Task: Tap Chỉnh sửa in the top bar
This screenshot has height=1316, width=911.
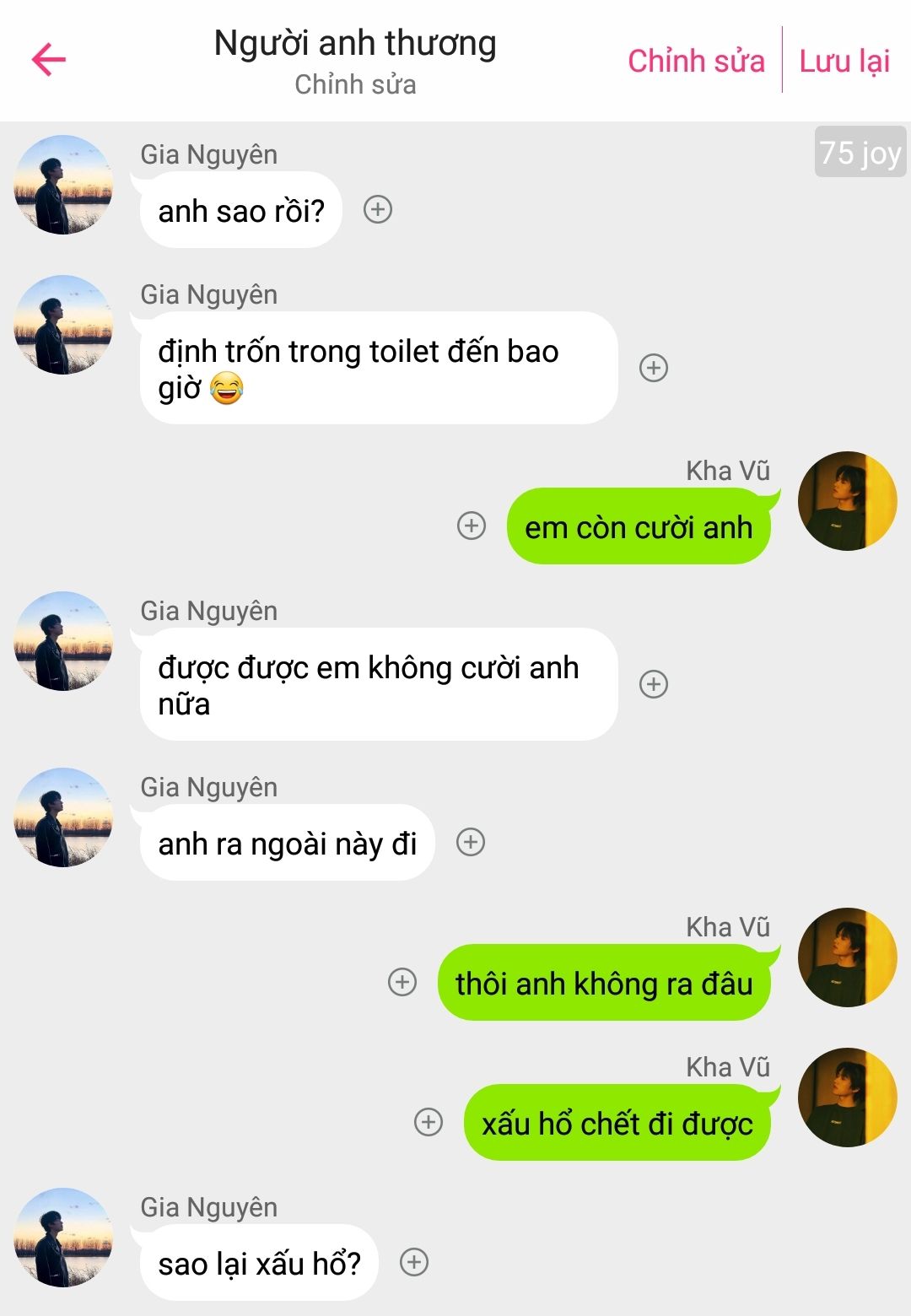Action: click(x=696, y=61)
